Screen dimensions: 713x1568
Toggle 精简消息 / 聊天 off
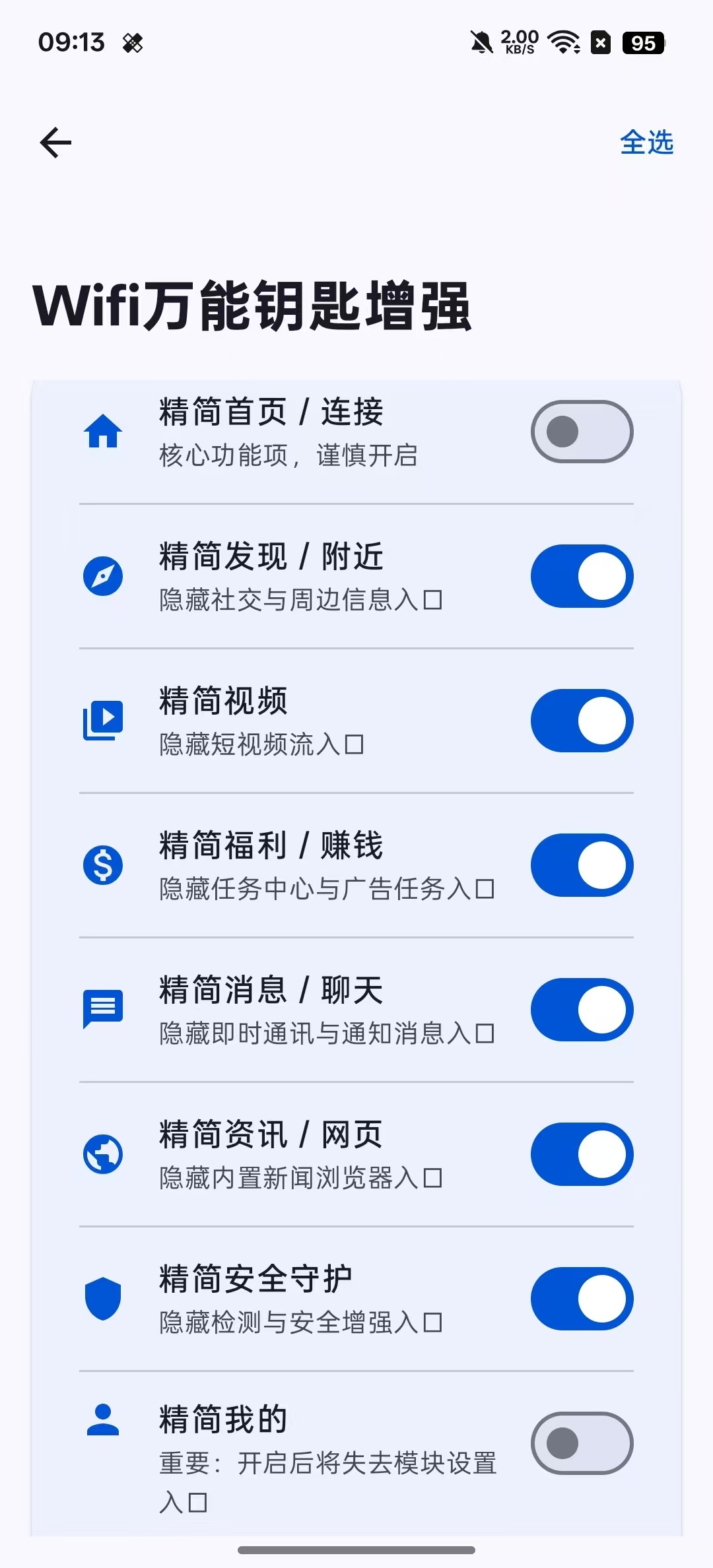point(582,1010)
